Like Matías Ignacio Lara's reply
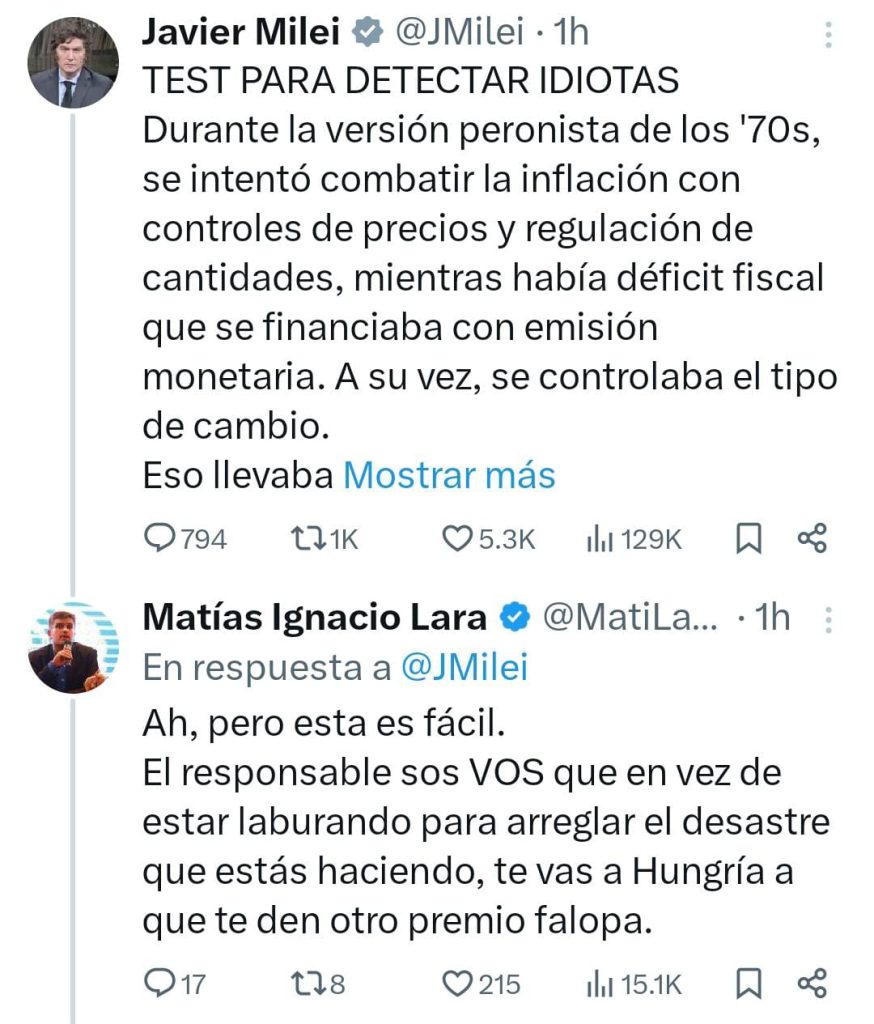This screenshot has height=1024, width=874. coord(457,984)
